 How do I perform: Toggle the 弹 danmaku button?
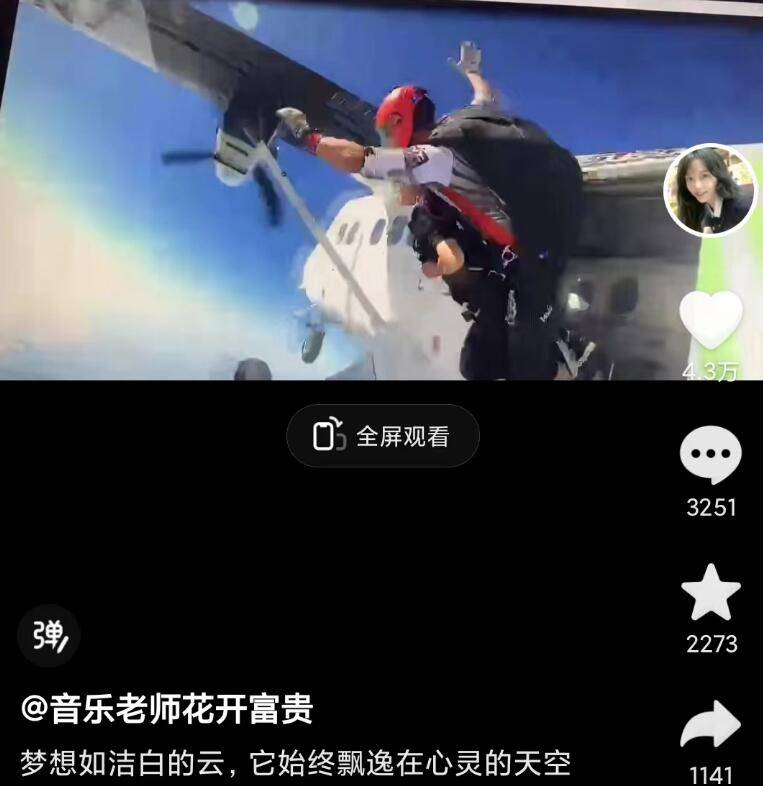[x=49, y=636]
